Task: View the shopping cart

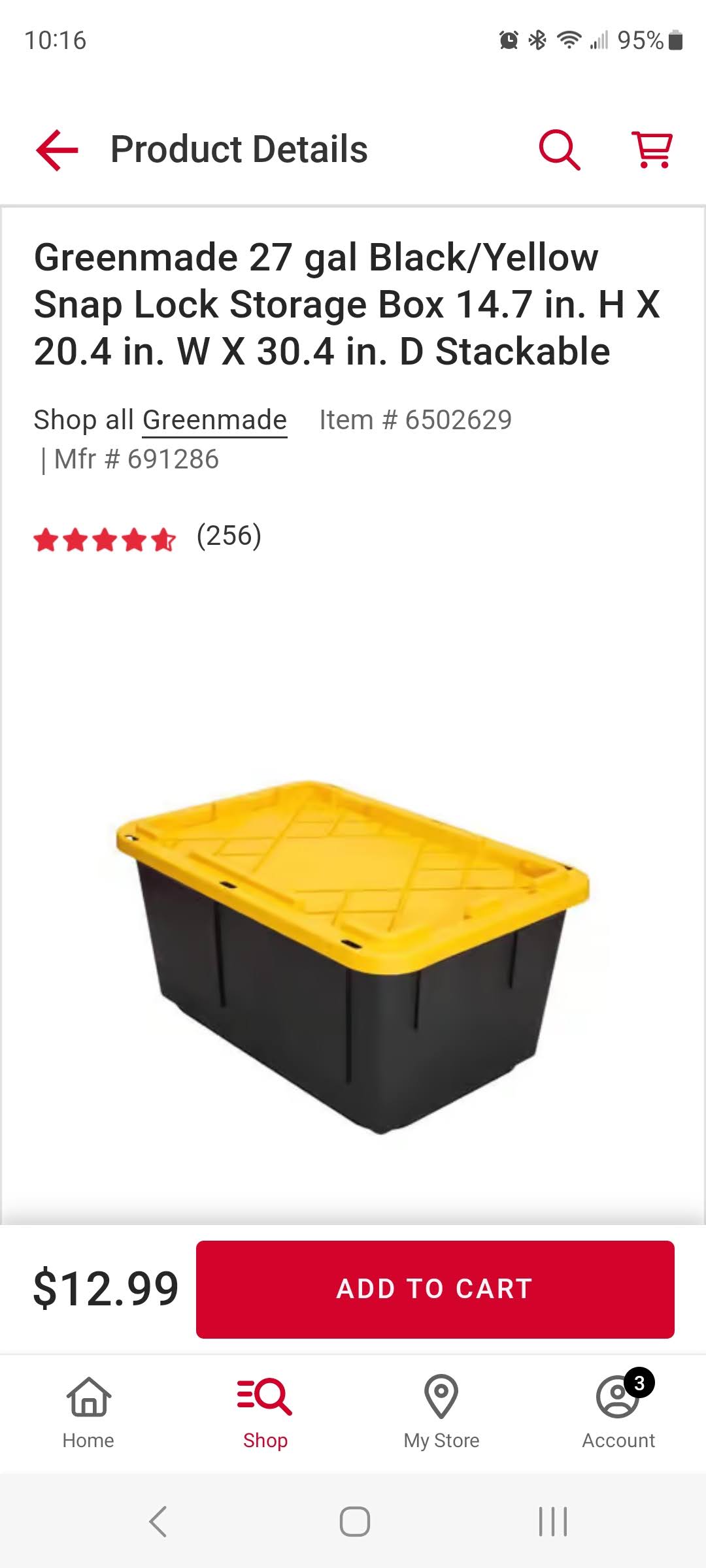Action: (652, 150)
